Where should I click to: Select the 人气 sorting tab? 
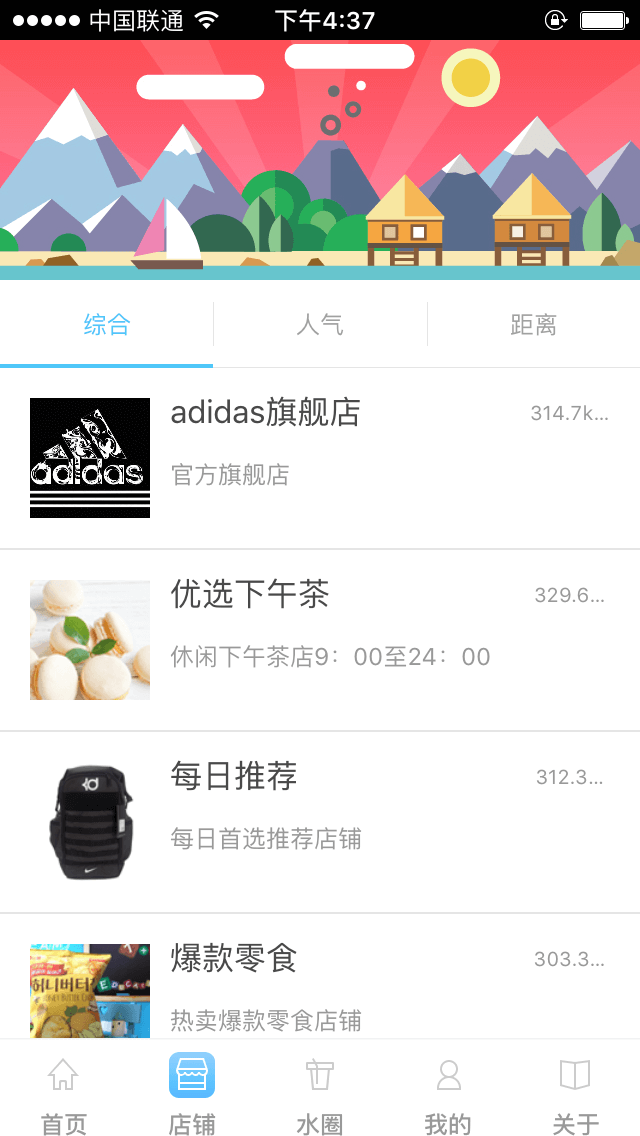click(x=320, y=325)
